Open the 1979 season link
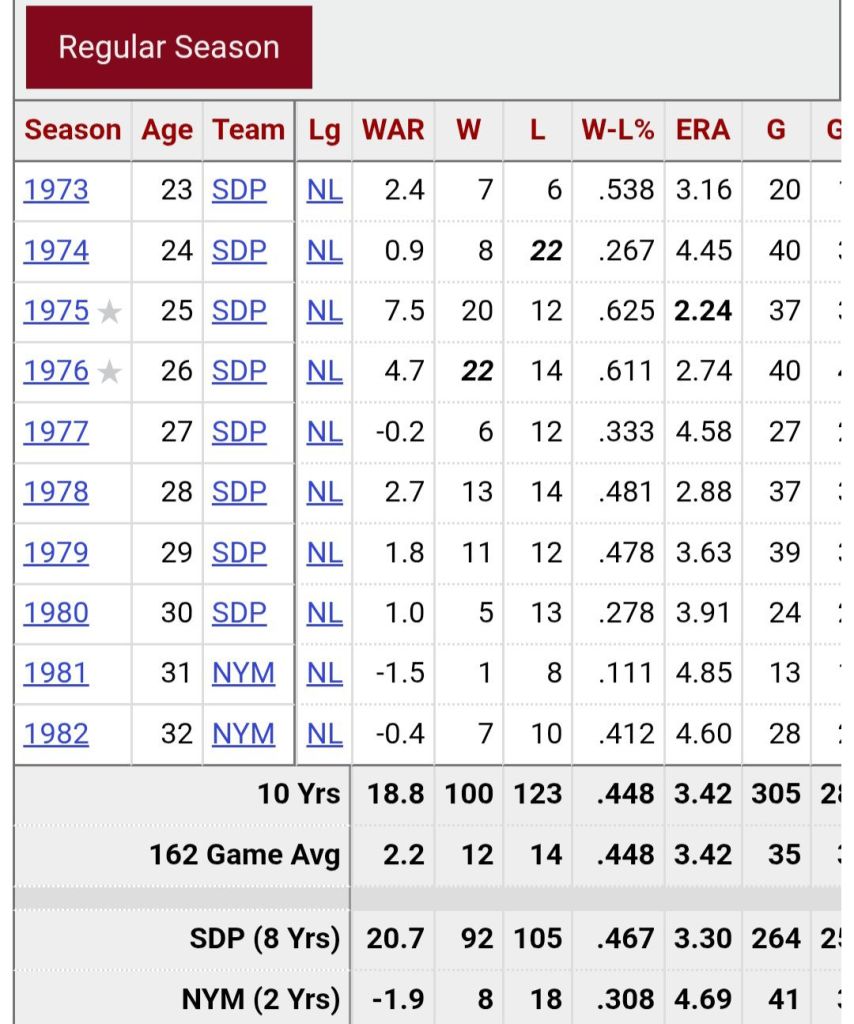 point(56,552)
